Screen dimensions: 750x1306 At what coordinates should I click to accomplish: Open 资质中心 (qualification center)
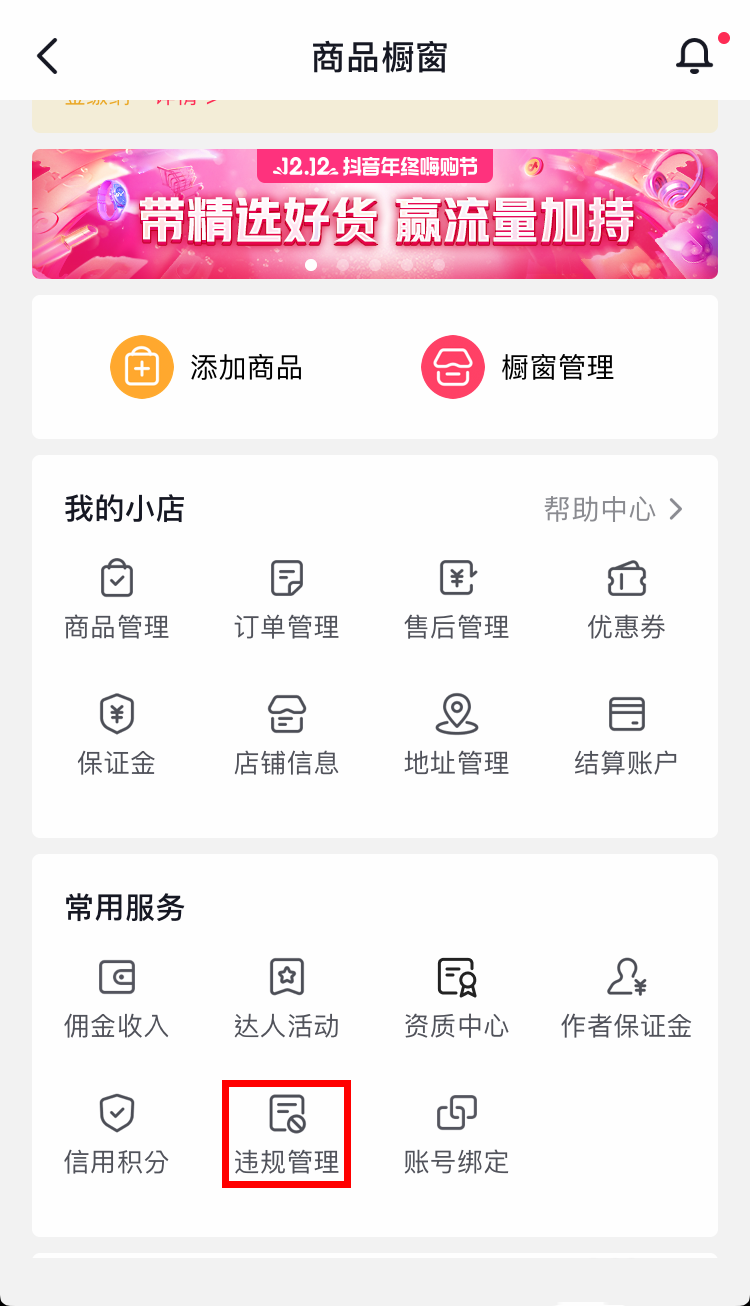[x=456, y=998]
